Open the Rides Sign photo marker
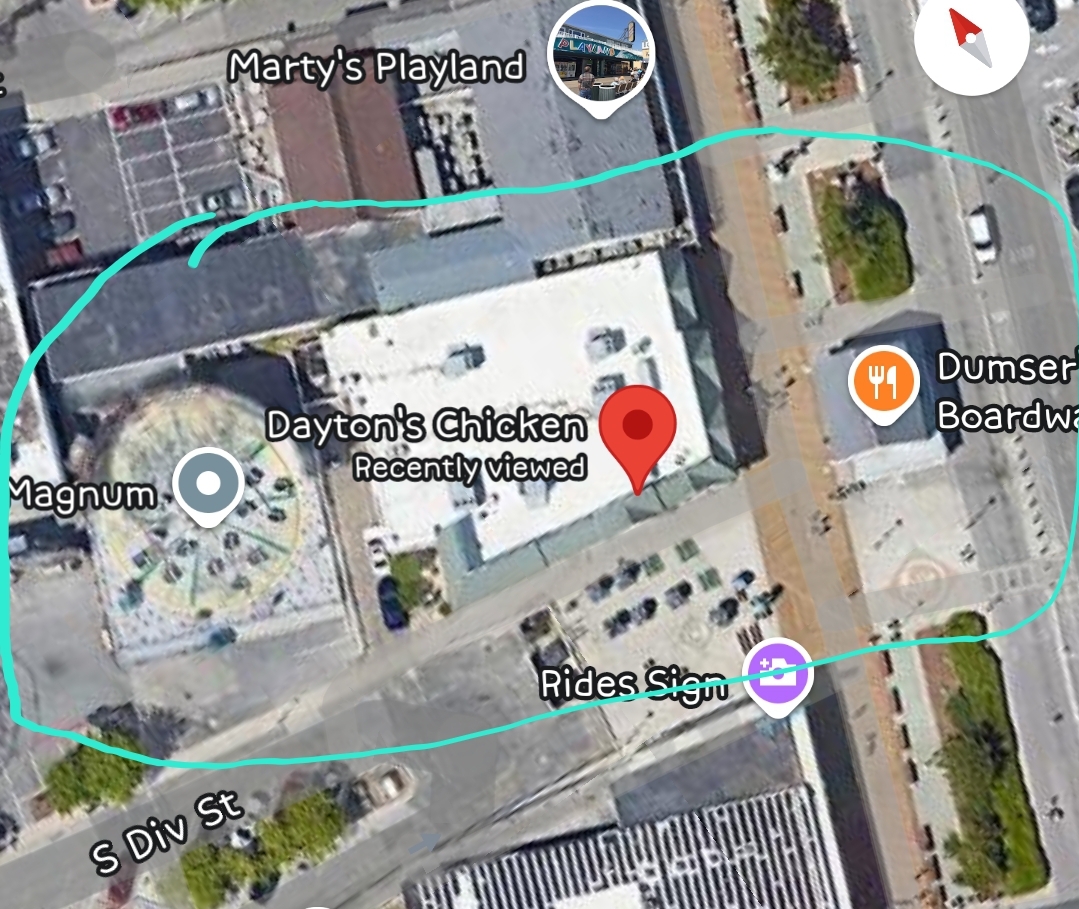Image resolution: width=1079 pixels, height=909 pixels. (x=777, y=673)
